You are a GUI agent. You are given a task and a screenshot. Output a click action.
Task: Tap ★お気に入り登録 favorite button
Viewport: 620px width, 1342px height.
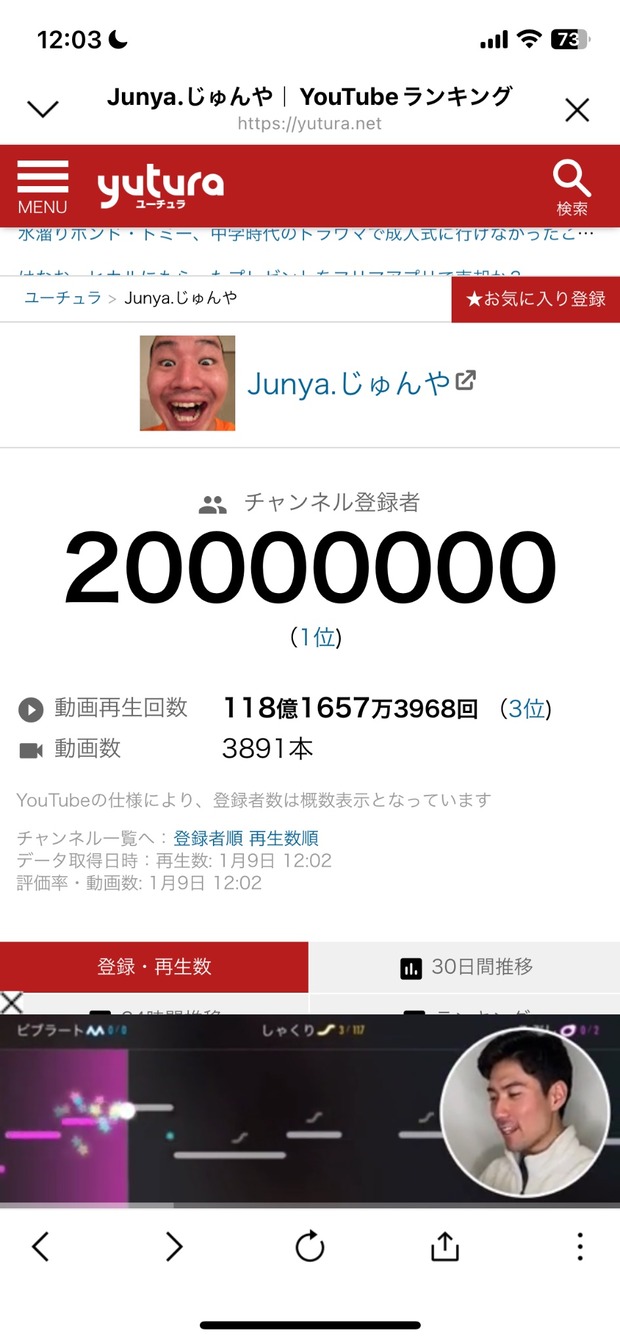535,299
